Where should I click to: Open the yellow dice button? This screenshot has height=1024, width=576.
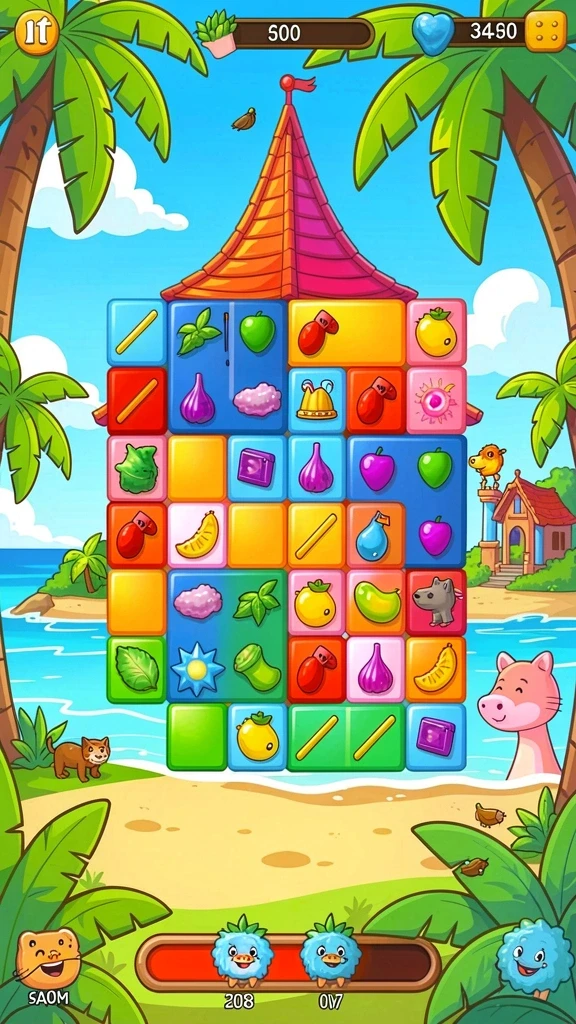click(546, 31)
